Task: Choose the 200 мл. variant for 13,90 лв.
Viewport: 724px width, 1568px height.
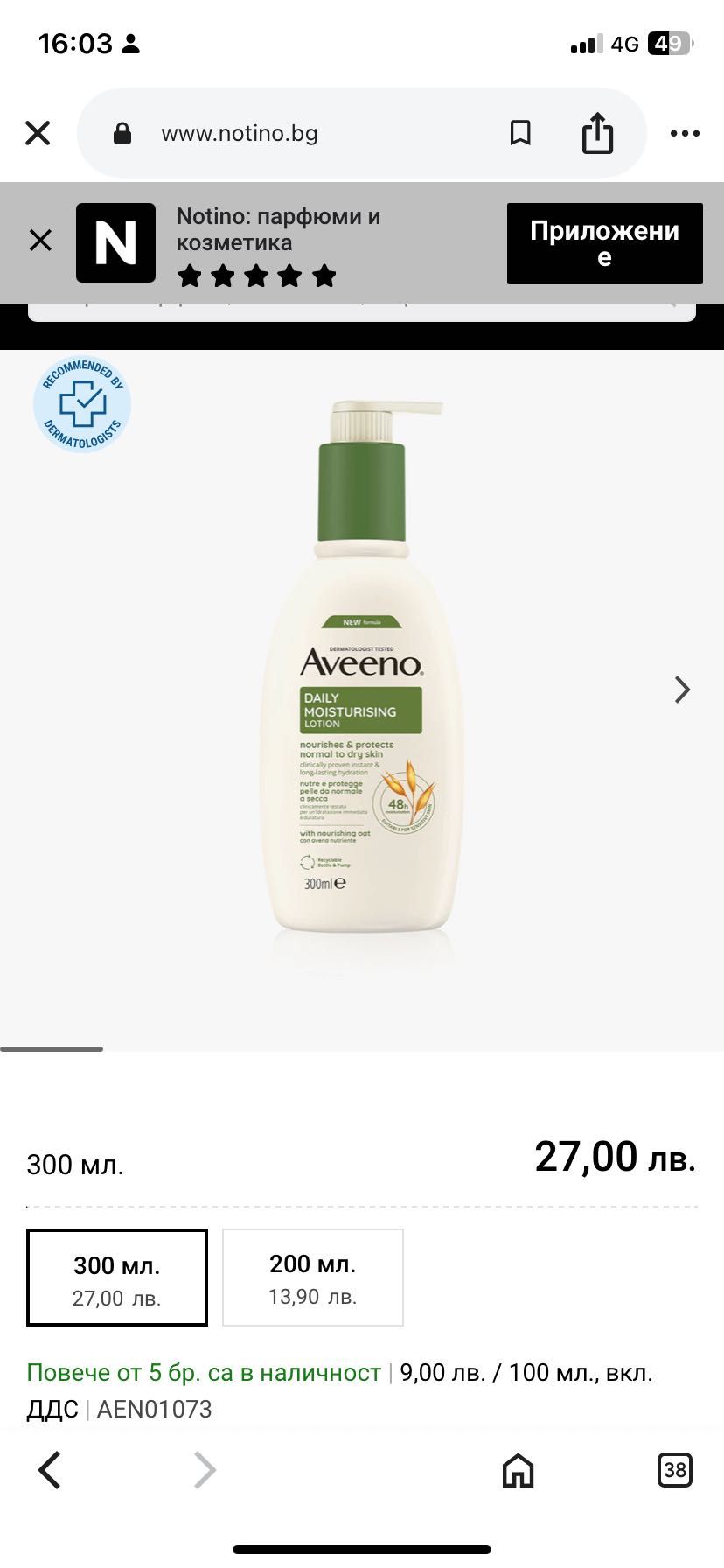Action: click(x=313, y=1277)
